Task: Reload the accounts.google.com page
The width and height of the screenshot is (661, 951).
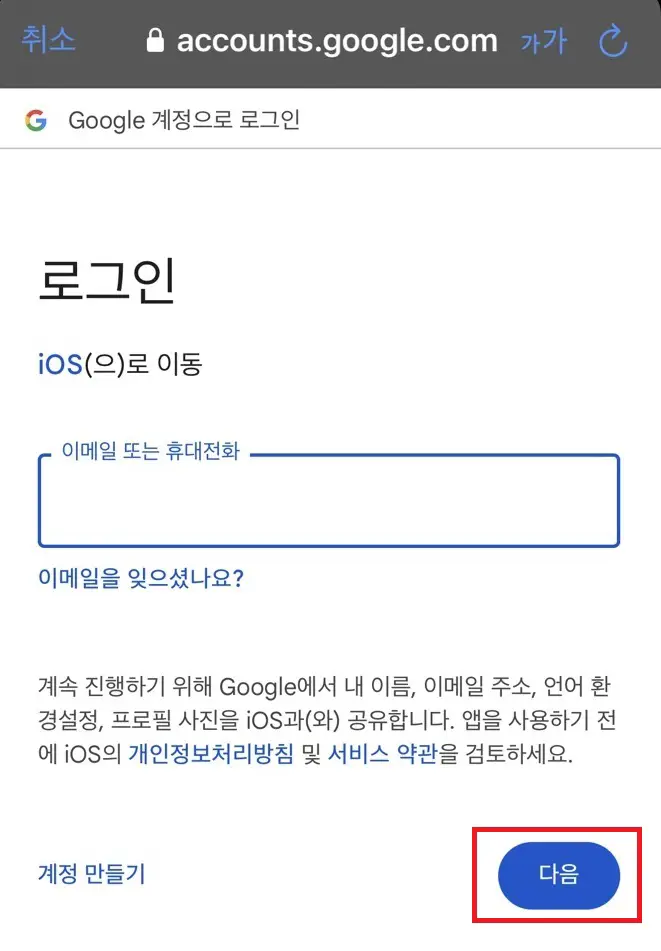Action: pyautogui.click(x=612, y=41)
